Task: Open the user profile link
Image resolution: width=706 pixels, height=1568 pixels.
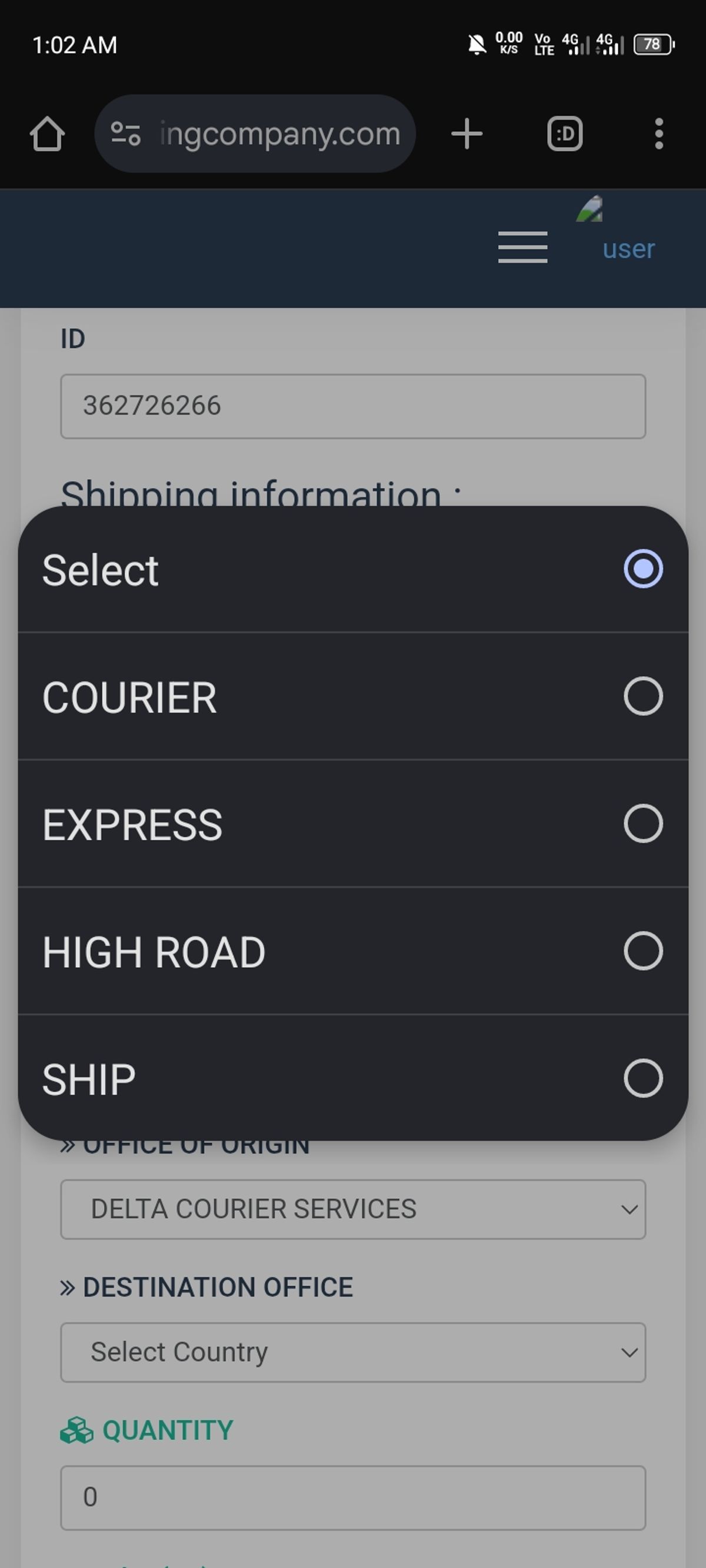Action: (x=628, y=248)
